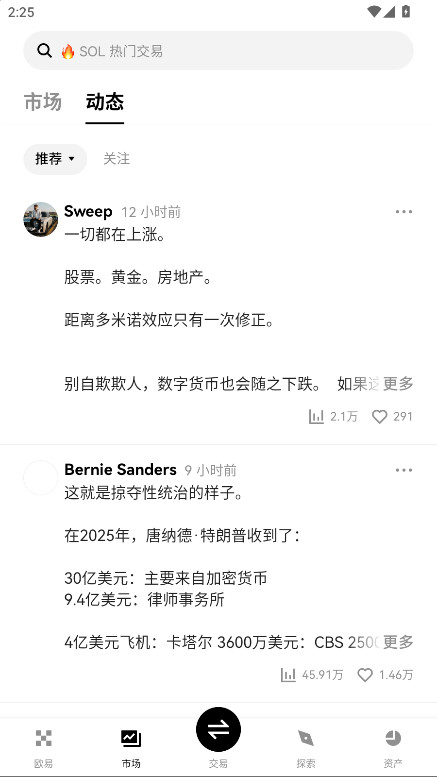Select the bottom 市场 tab
Viewport: 437px width, 777px height.
[x=131, y=748]
